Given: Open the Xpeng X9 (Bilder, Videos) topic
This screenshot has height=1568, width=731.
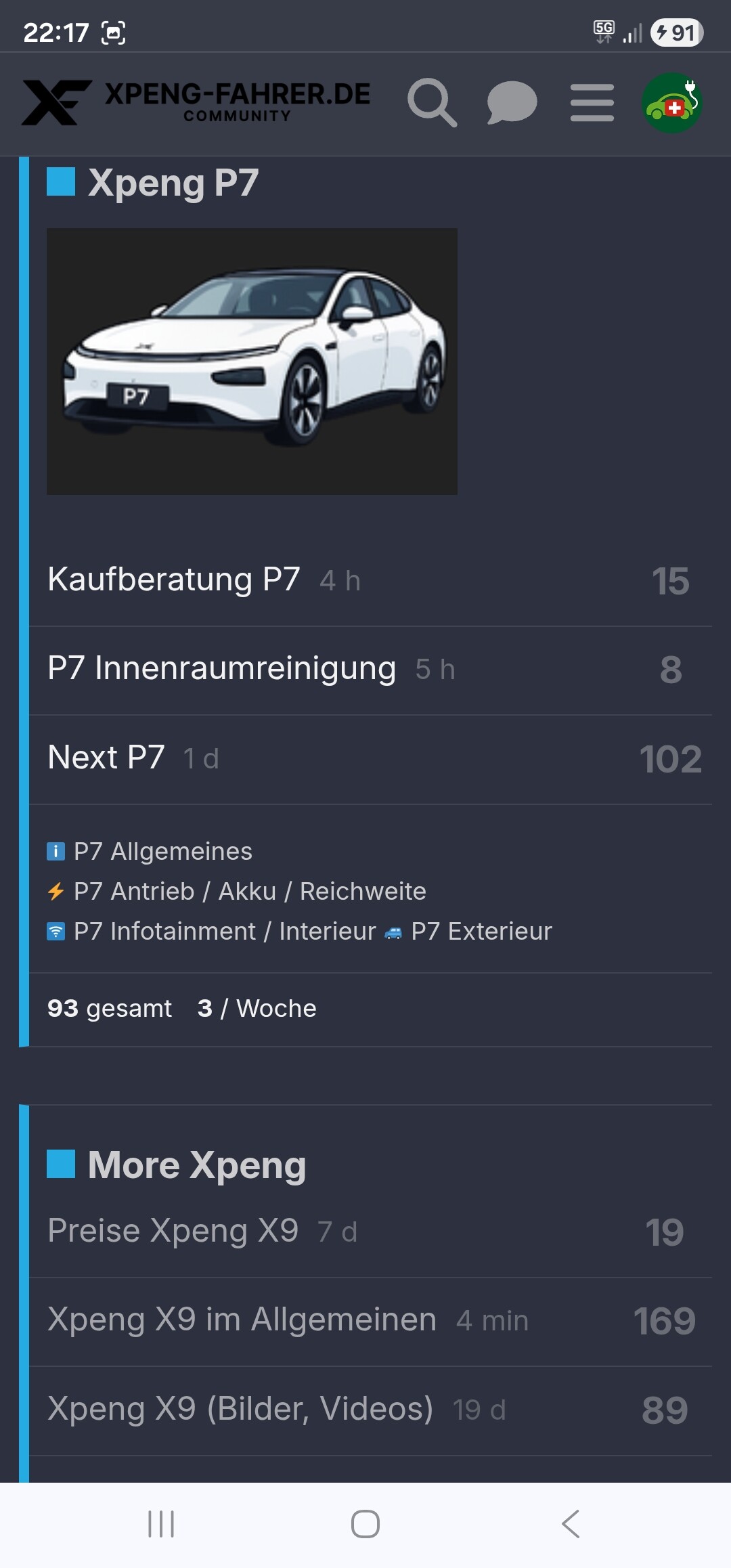Looking at the screenshot, I should [240, 1408].
